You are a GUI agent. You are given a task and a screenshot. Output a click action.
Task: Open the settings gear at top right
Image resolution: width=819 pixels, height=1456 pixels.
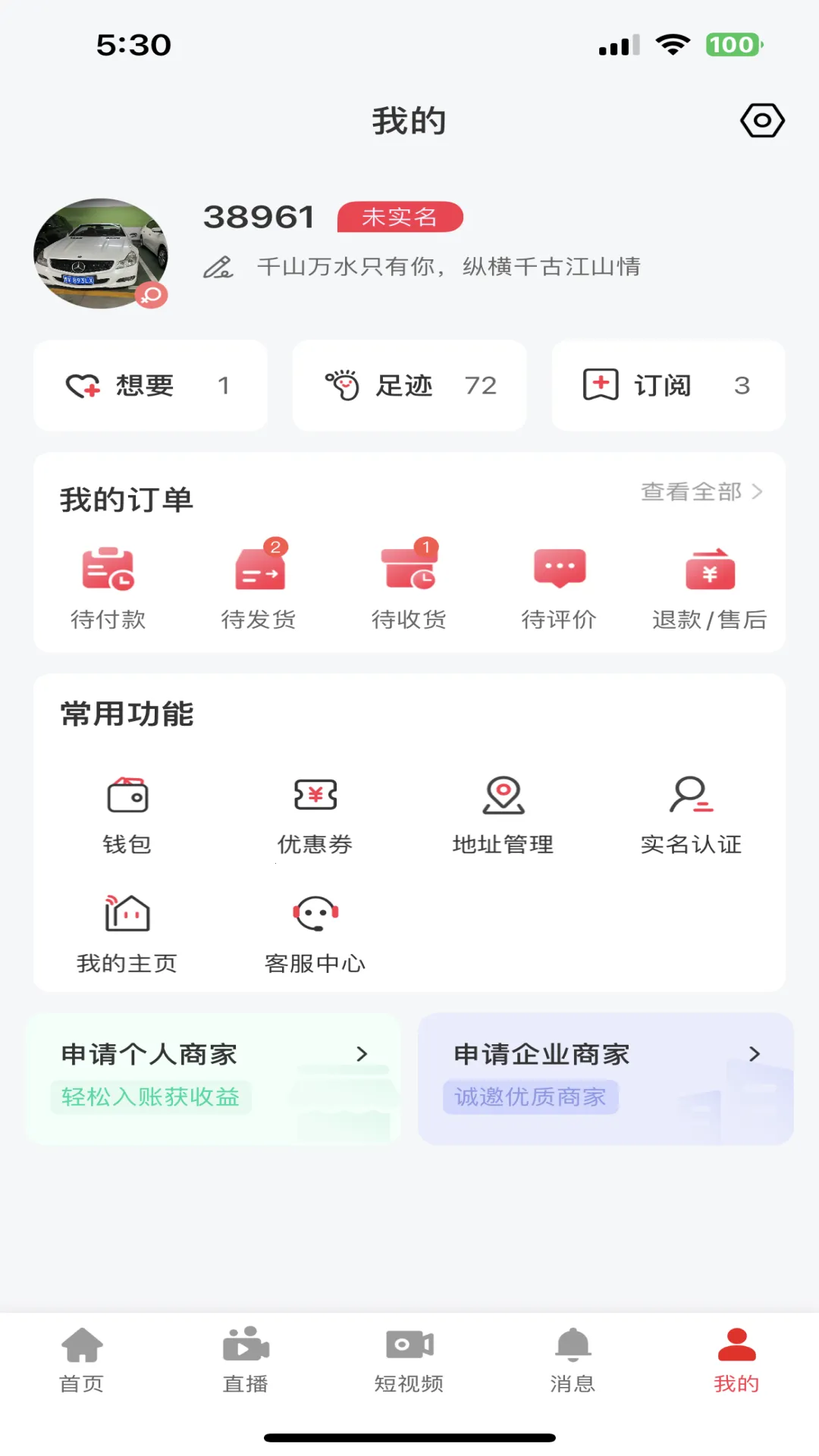pos(761,120)
